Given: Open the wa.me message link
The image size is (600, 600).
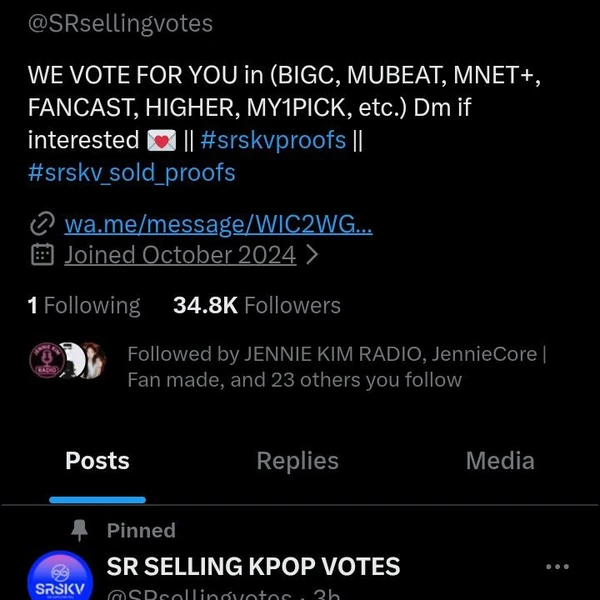Looking at the screenshot, I should tap(218, 225).
